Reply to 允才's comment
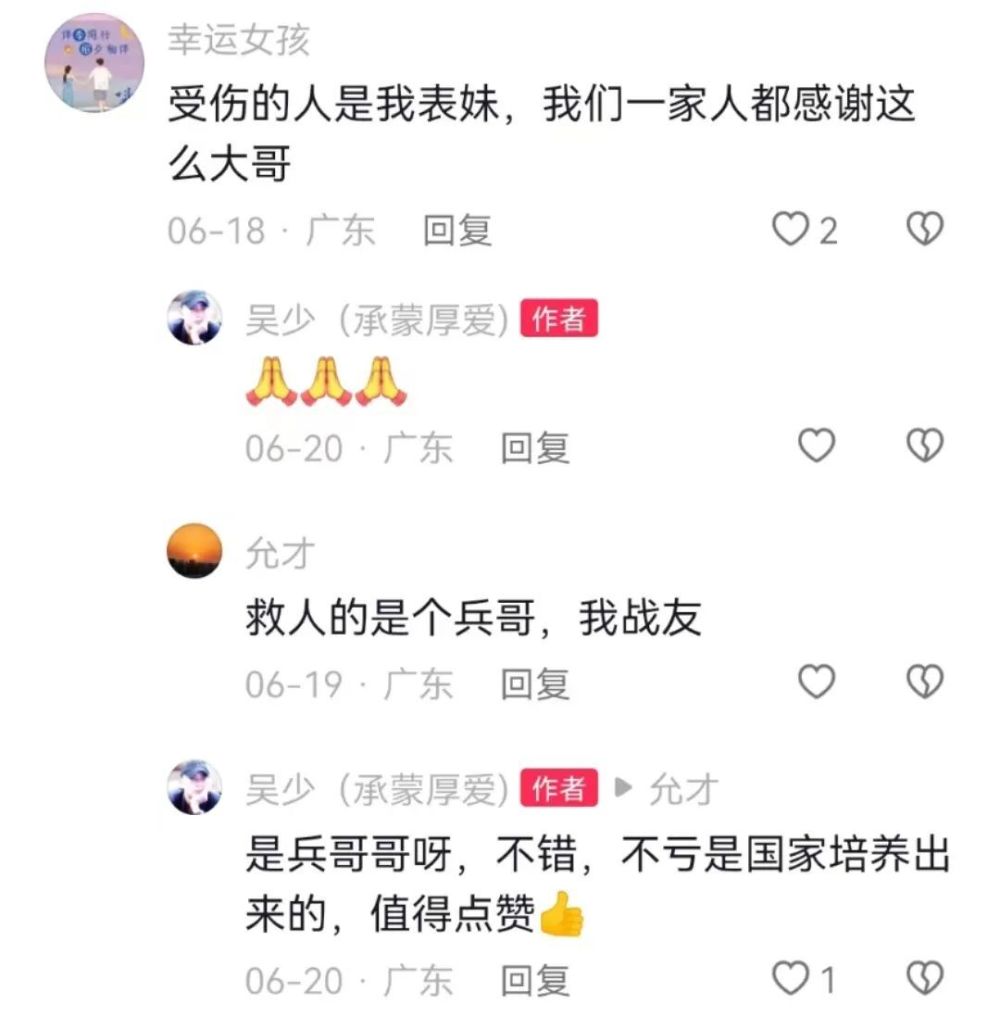 535,683
